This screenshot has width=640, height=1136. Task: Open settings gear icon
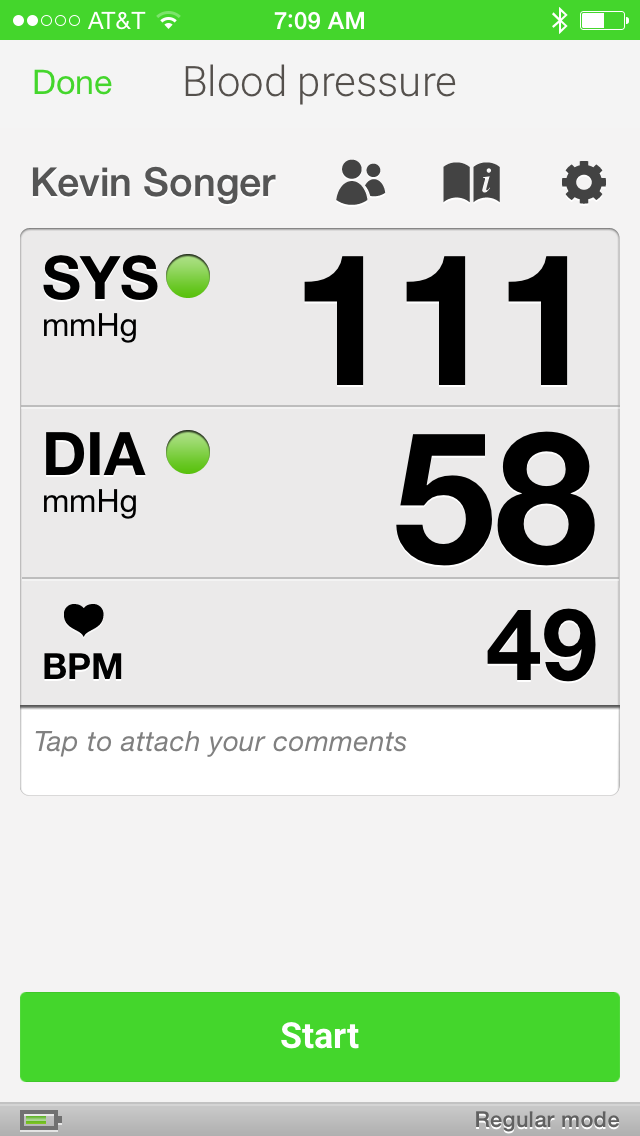583,183
